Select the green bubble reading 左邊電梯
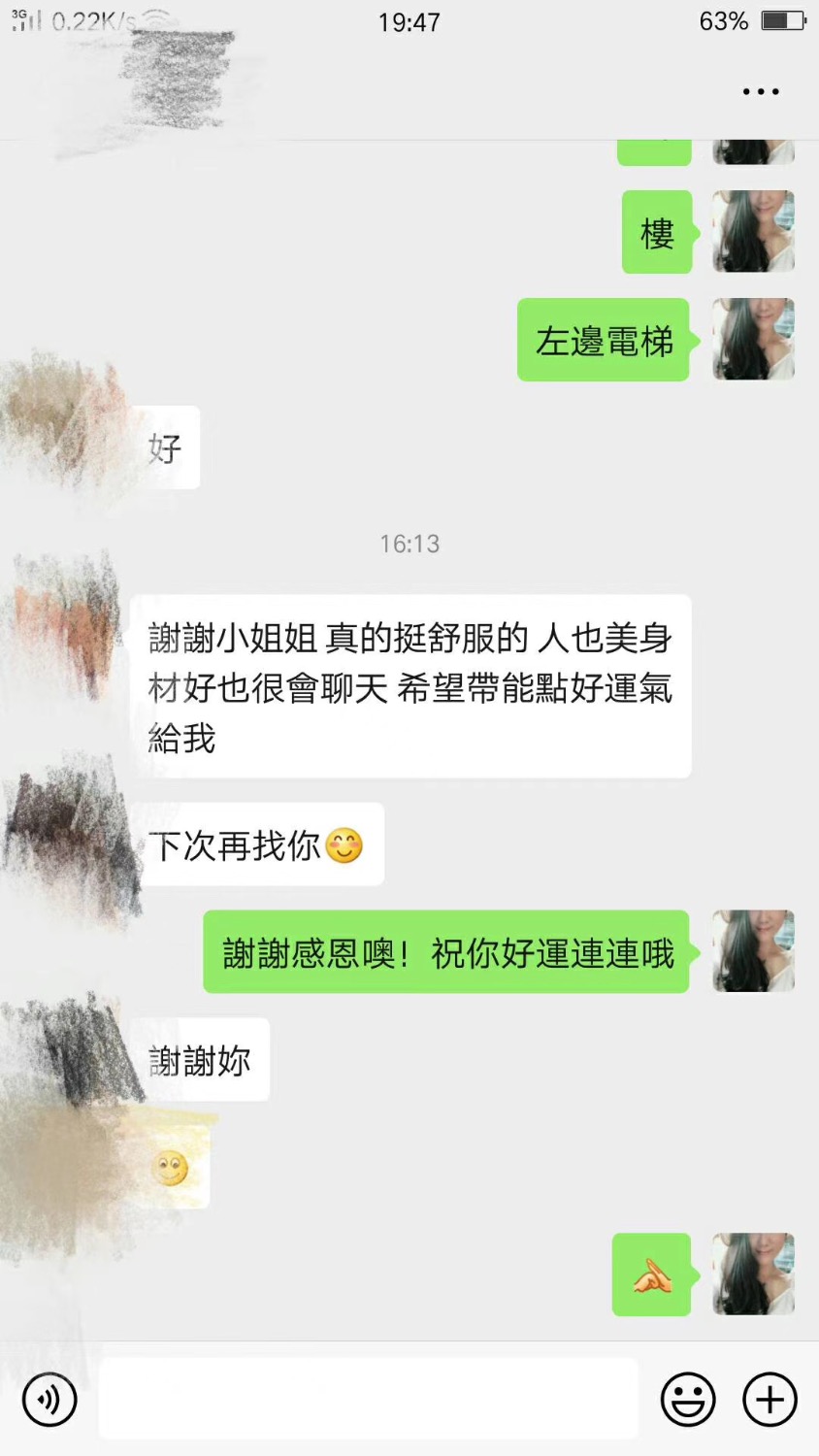 (x=603, y=342)
